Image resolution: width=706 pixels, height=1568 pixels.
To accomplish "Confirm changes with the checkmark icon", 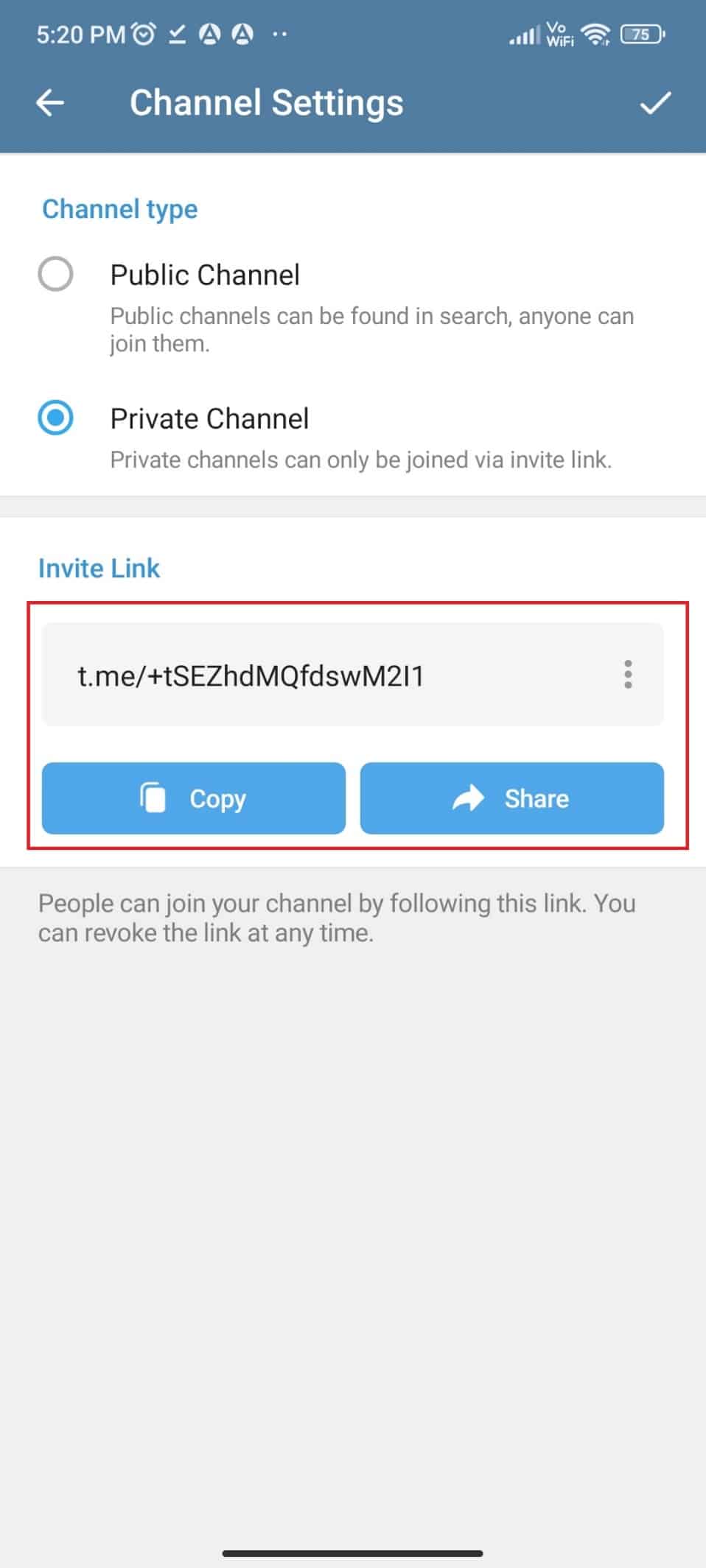I will (x=654, y=103).
